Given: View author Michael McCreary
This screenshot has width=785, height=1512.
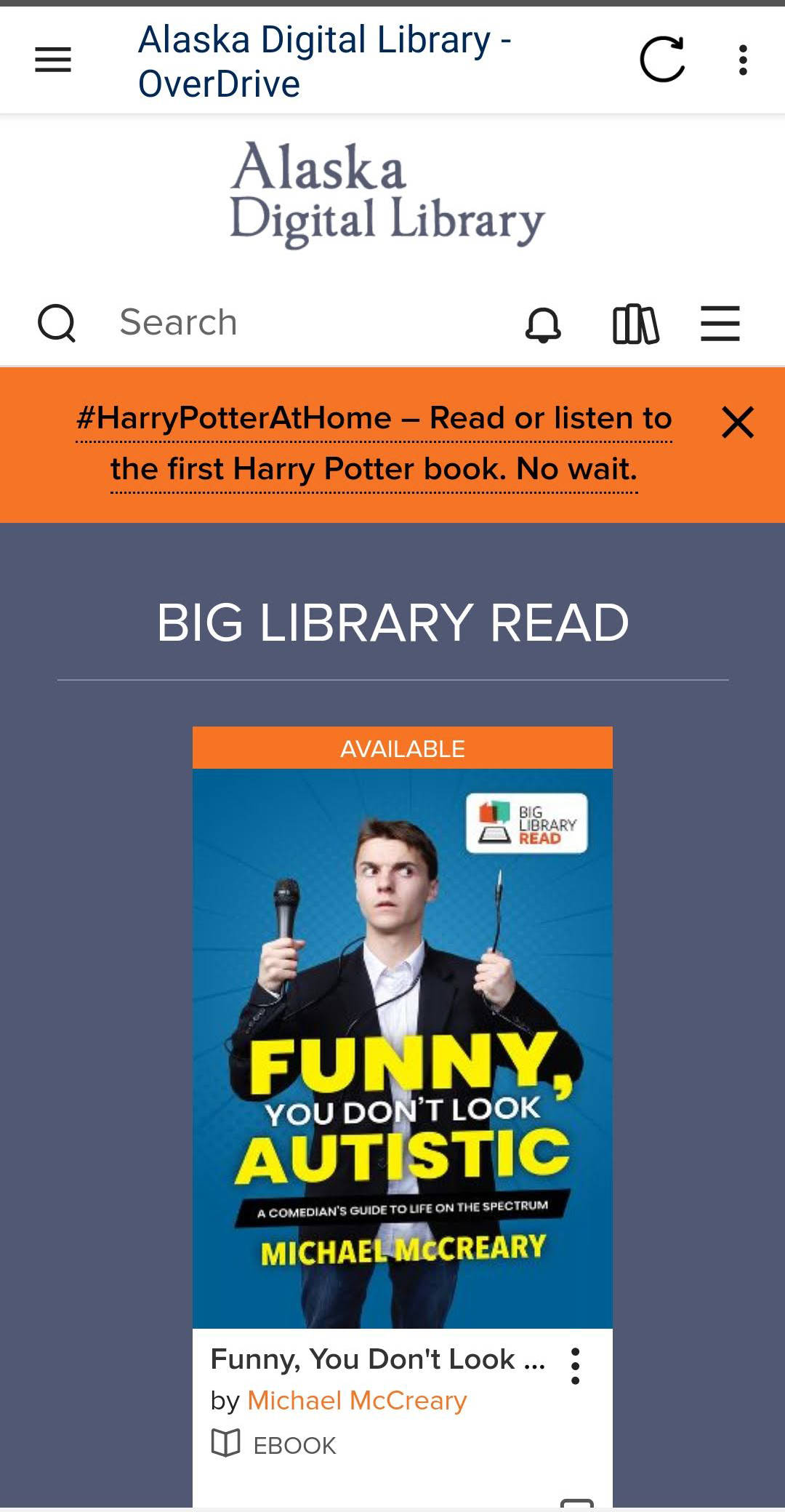Looking at the screenshot, I should [357, 1400].
